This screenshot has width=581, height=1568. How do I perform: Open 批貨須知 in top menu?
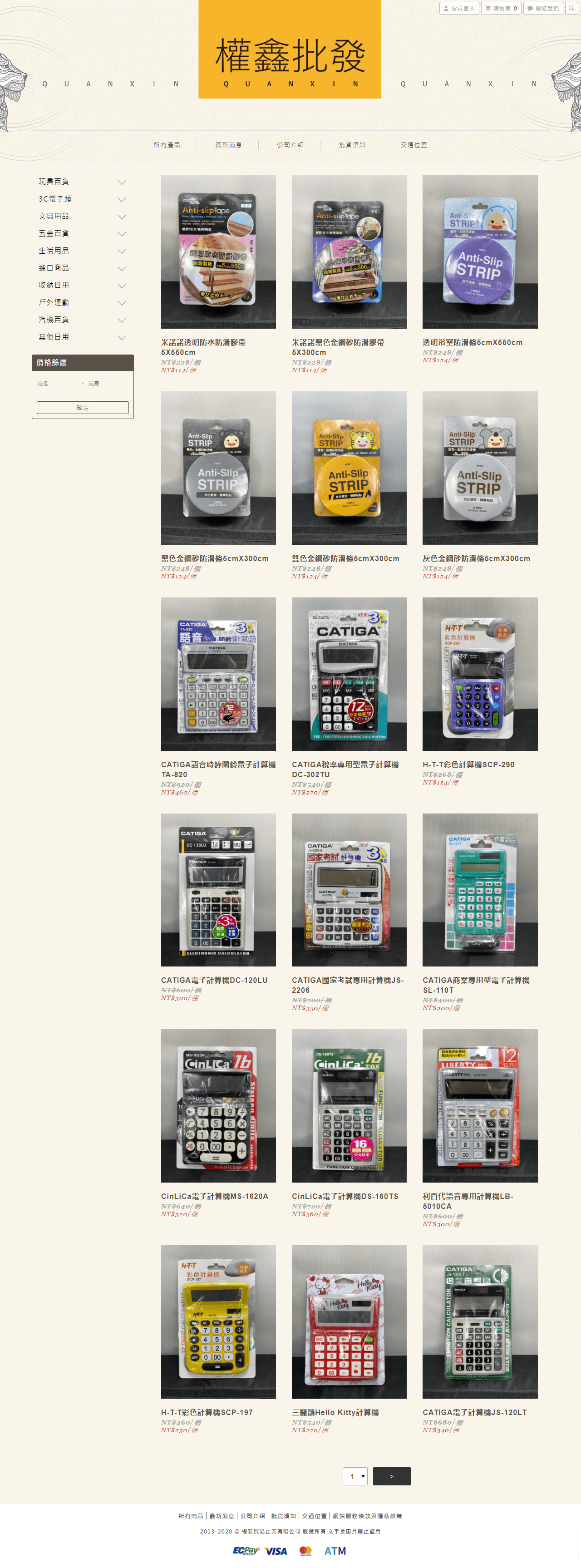[x=352, y=145]
